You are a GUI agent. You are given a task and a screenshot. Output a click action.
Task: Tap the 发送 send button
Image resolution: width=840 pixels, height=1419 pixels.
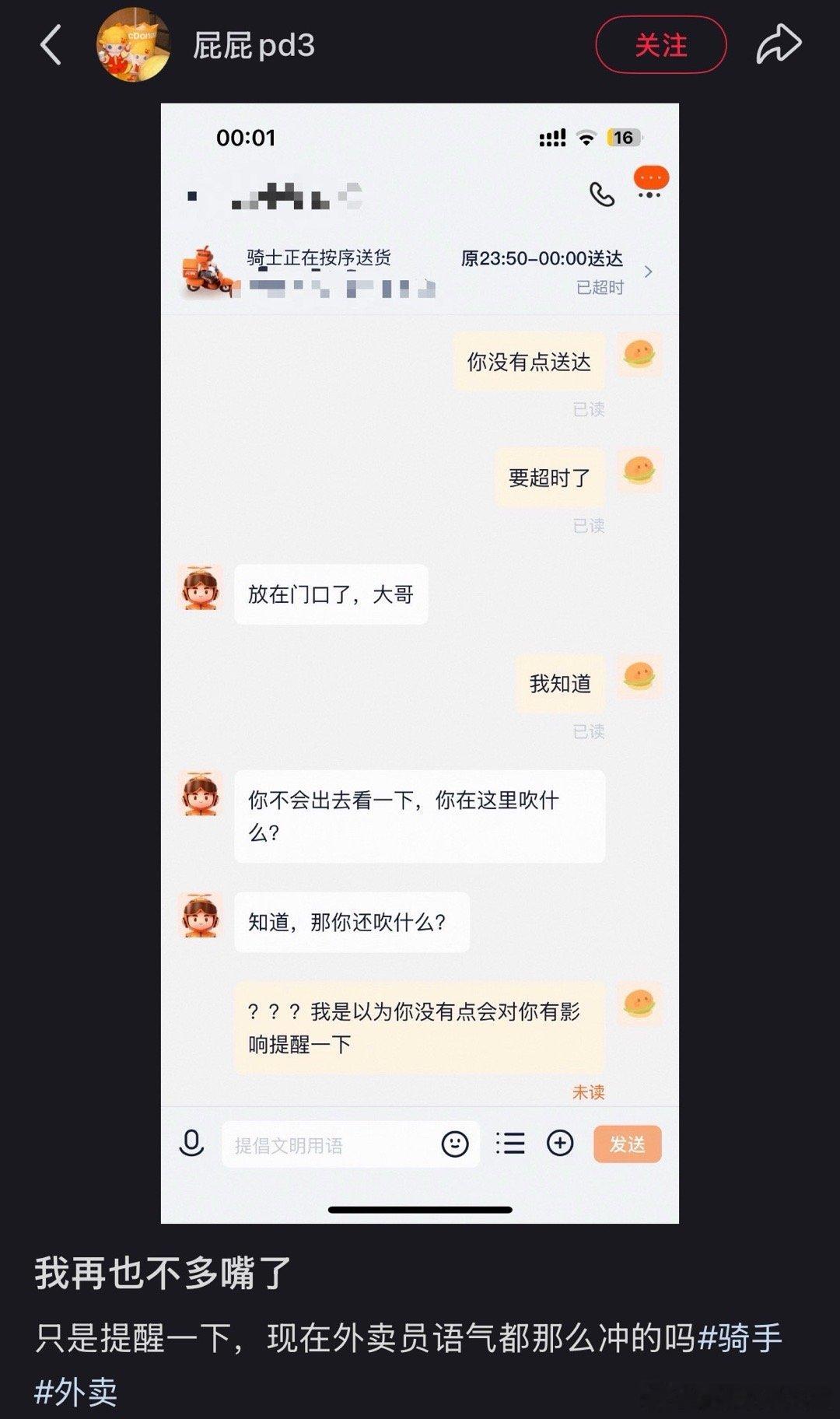(x=627, y=1144)
